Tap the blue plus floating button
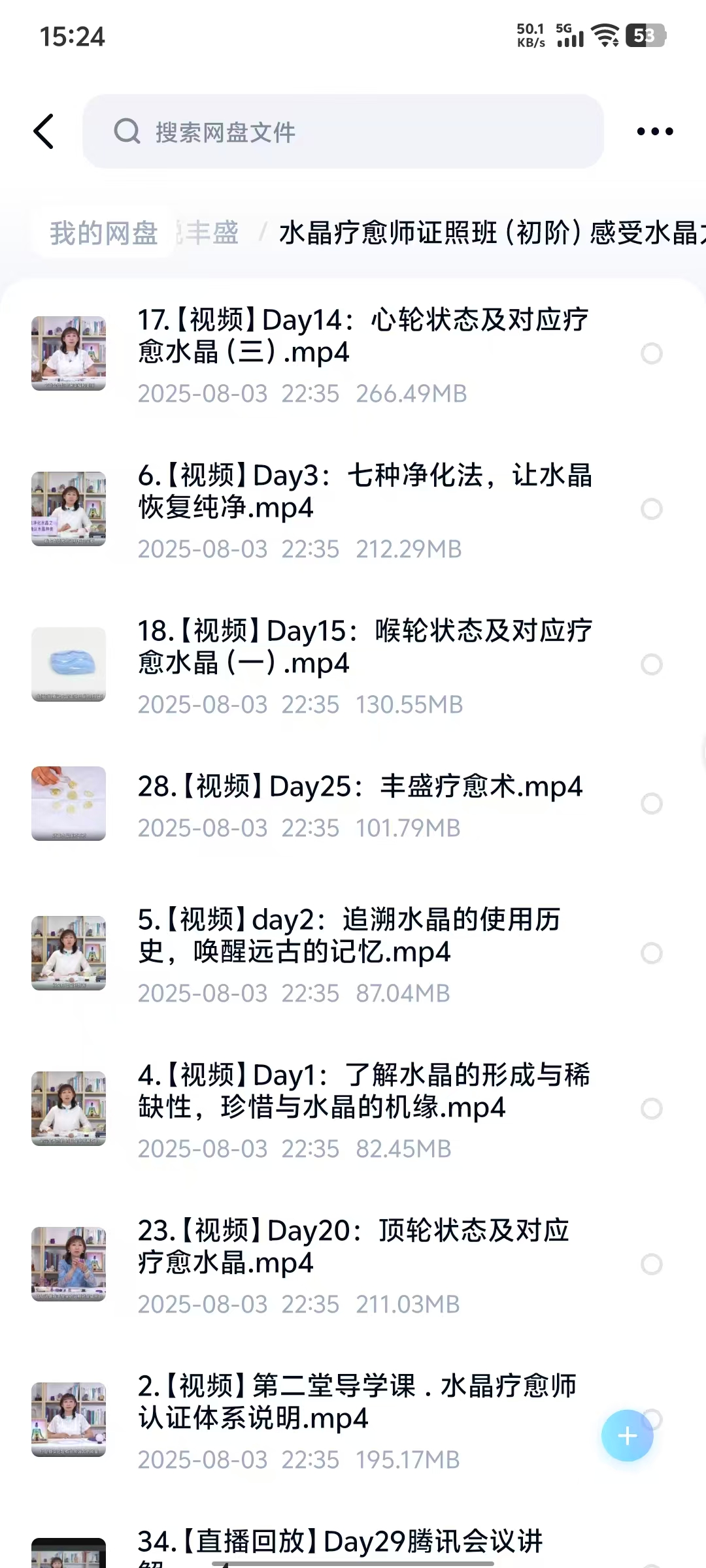This screenshot has width=706, height=1568. (x=627, y=1435)
